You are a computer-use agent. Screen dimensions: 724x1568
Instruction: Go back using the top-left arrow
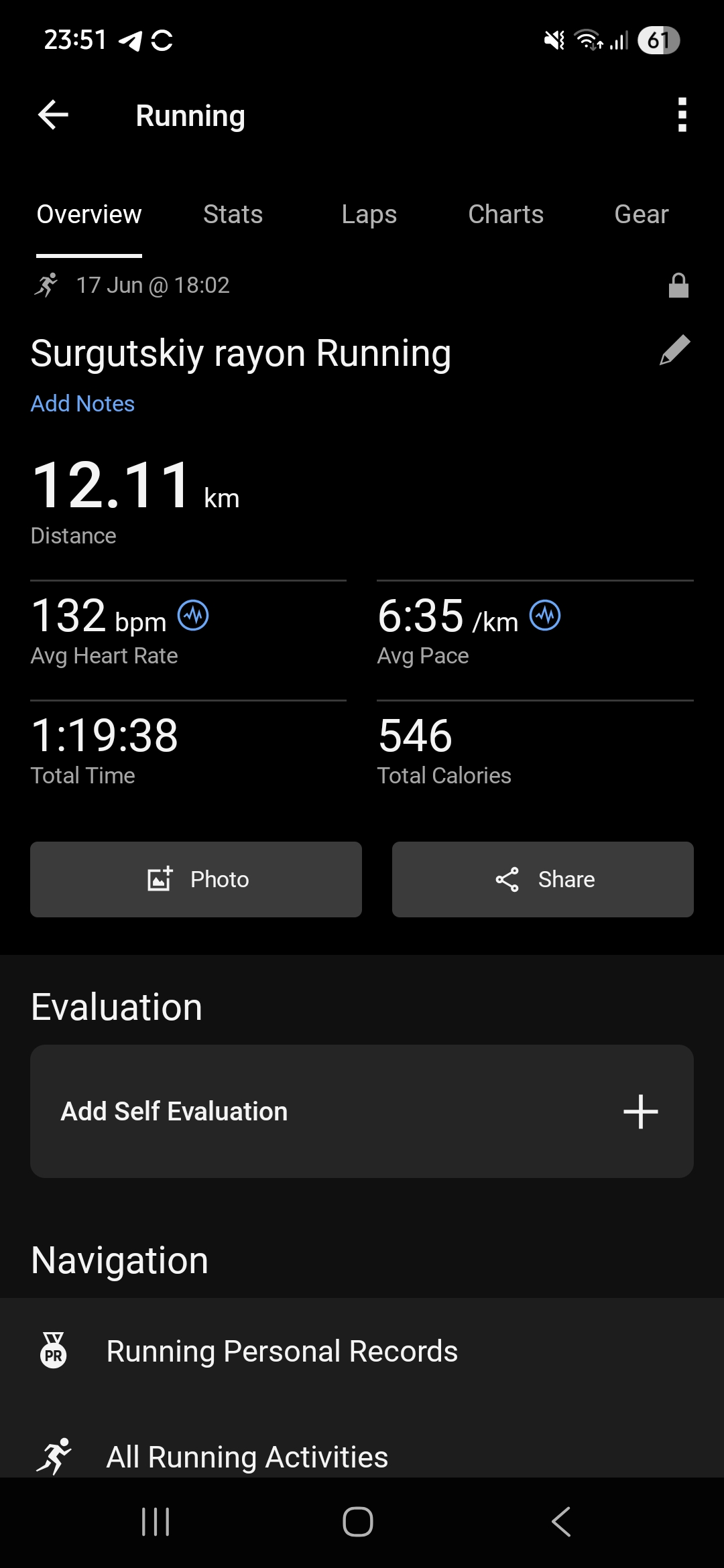[54, 115]
